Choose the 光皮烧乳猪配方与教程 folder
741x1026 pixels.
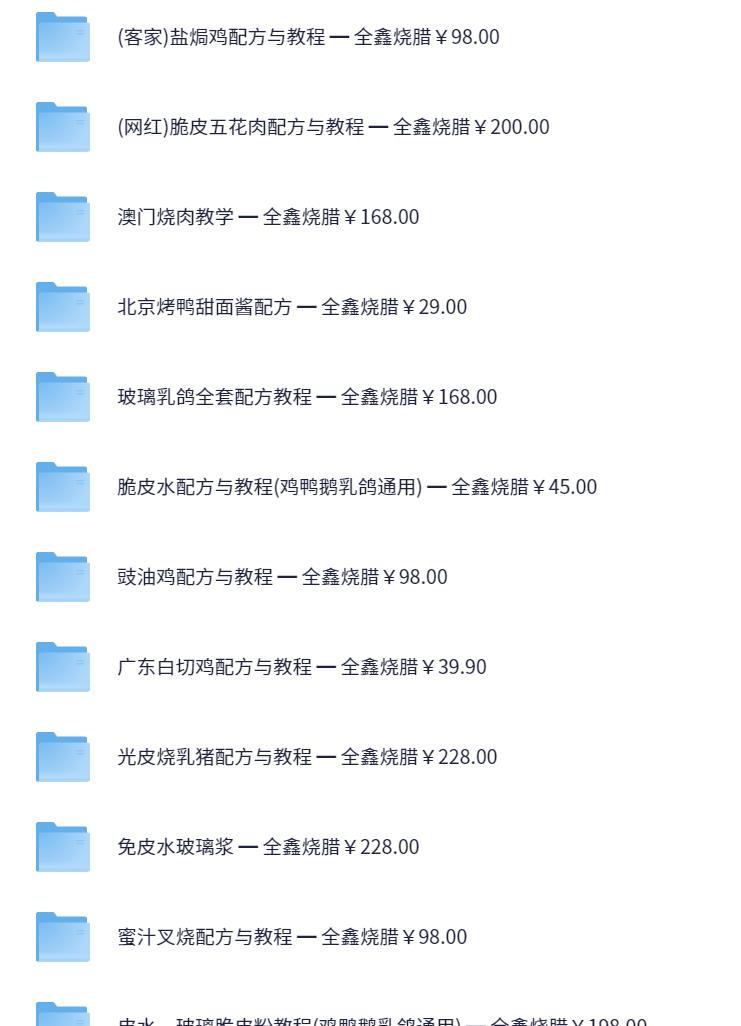(307, 758)
